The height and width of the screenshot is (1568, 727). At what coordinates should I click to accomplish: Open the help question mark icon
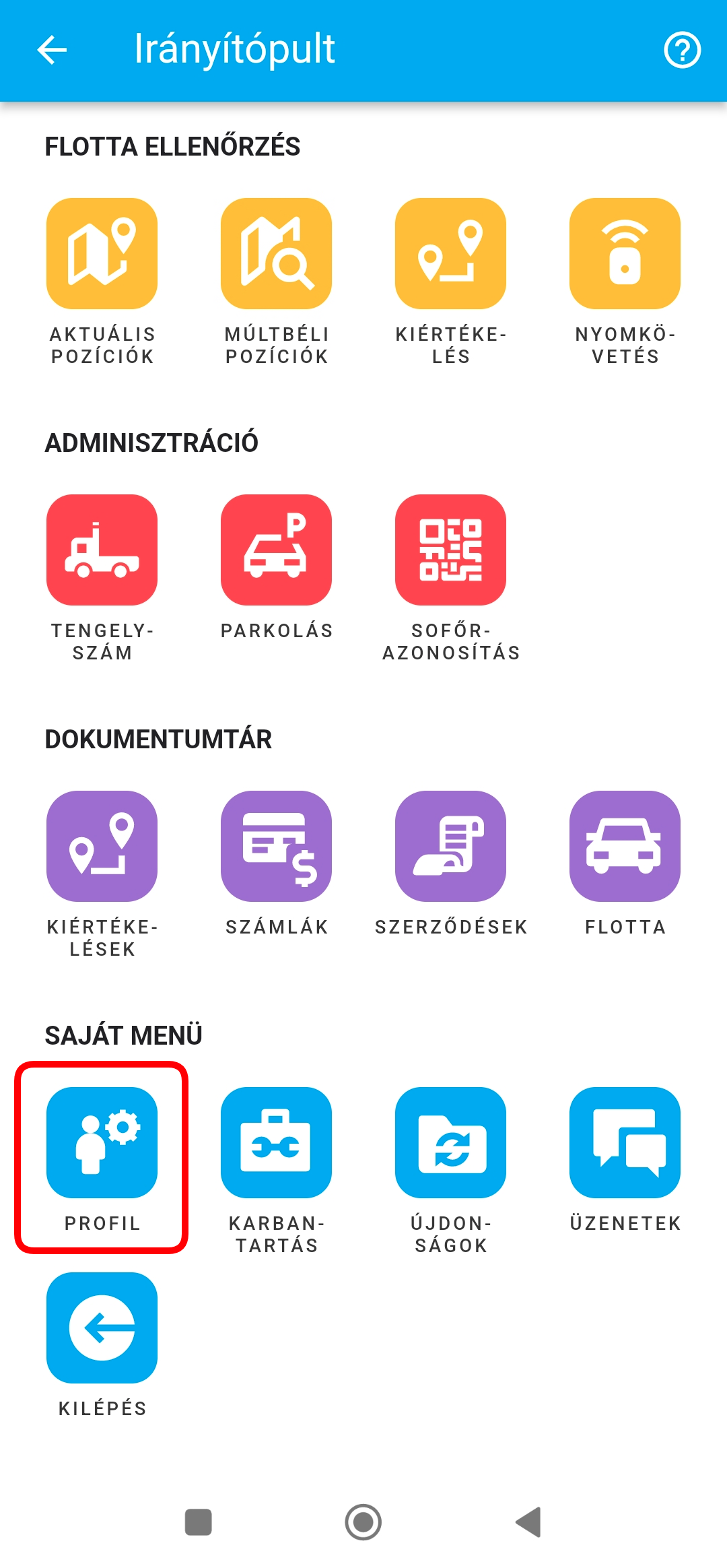point(682,50)
